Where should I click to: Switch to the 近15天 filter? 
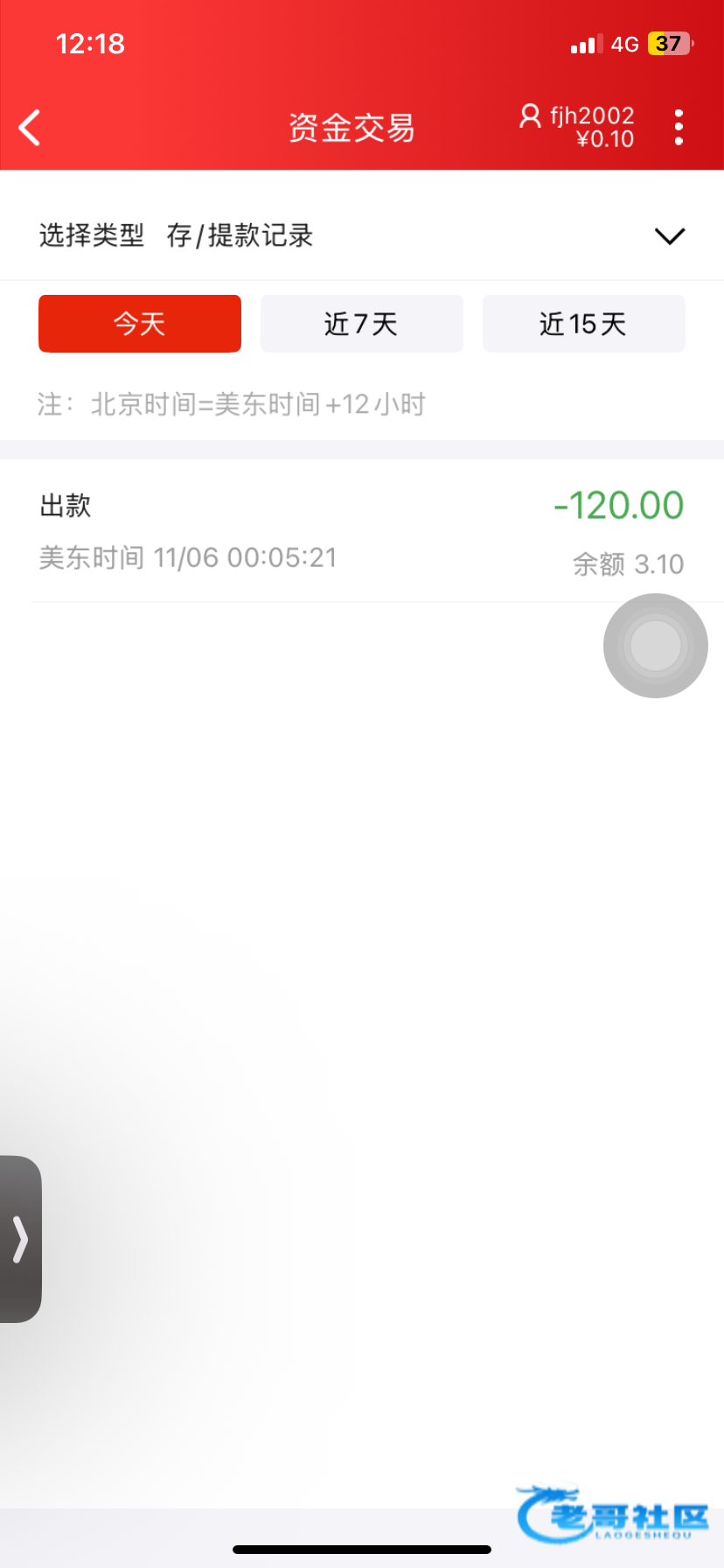point(583,324)
